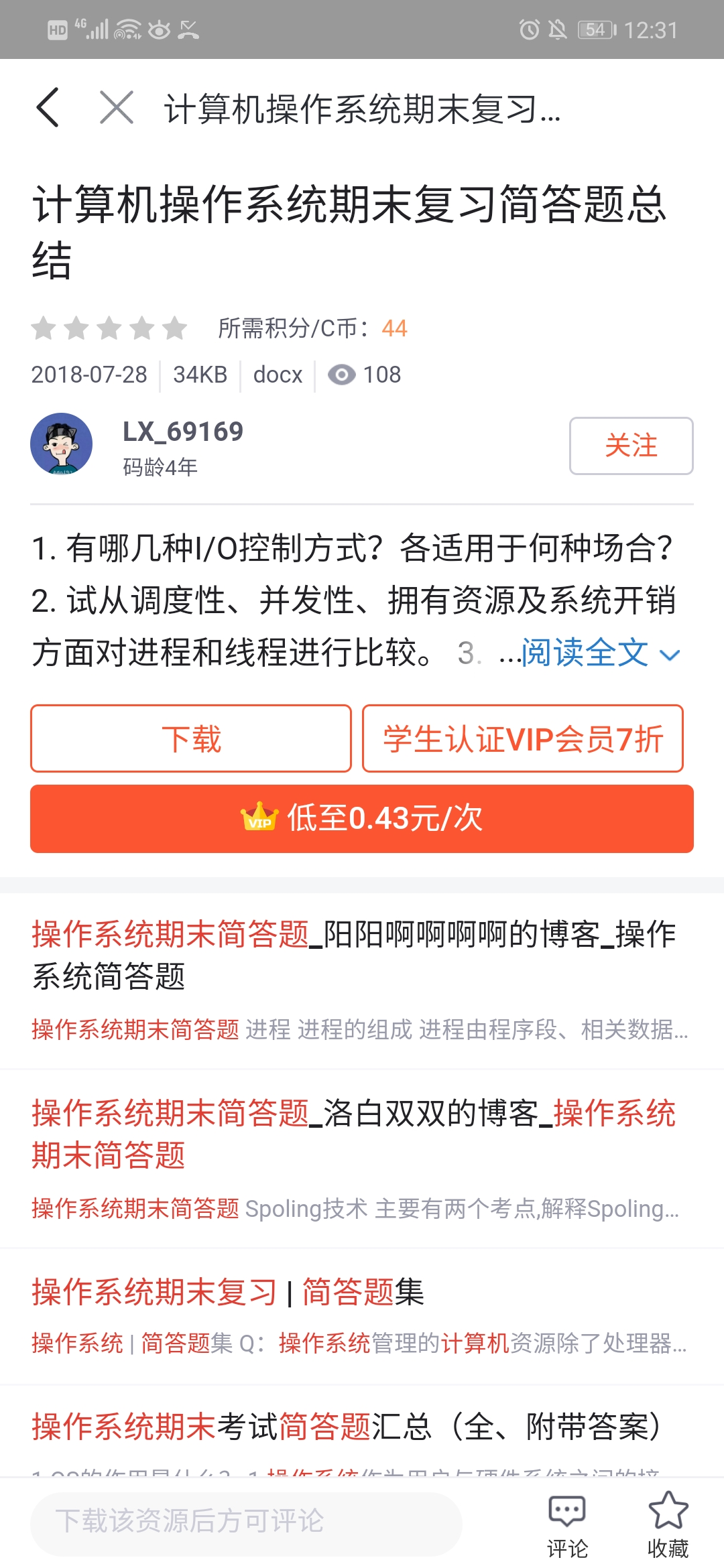724x1568 pixels.
Task: Tap the 下载 download button
Action: [191, 738]
